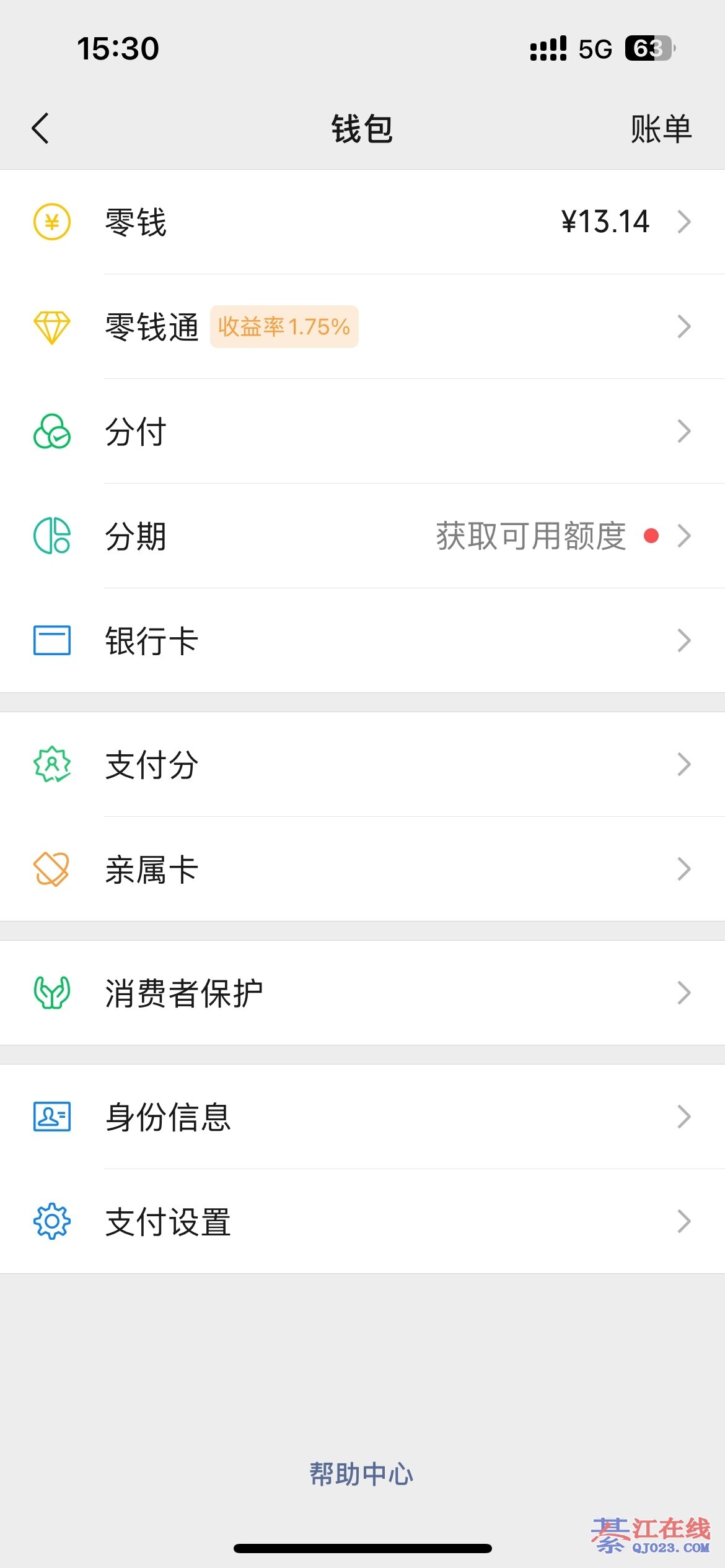Open 分期 installment row
This screenshot has height=1568, width=725.
pos(362,536)
